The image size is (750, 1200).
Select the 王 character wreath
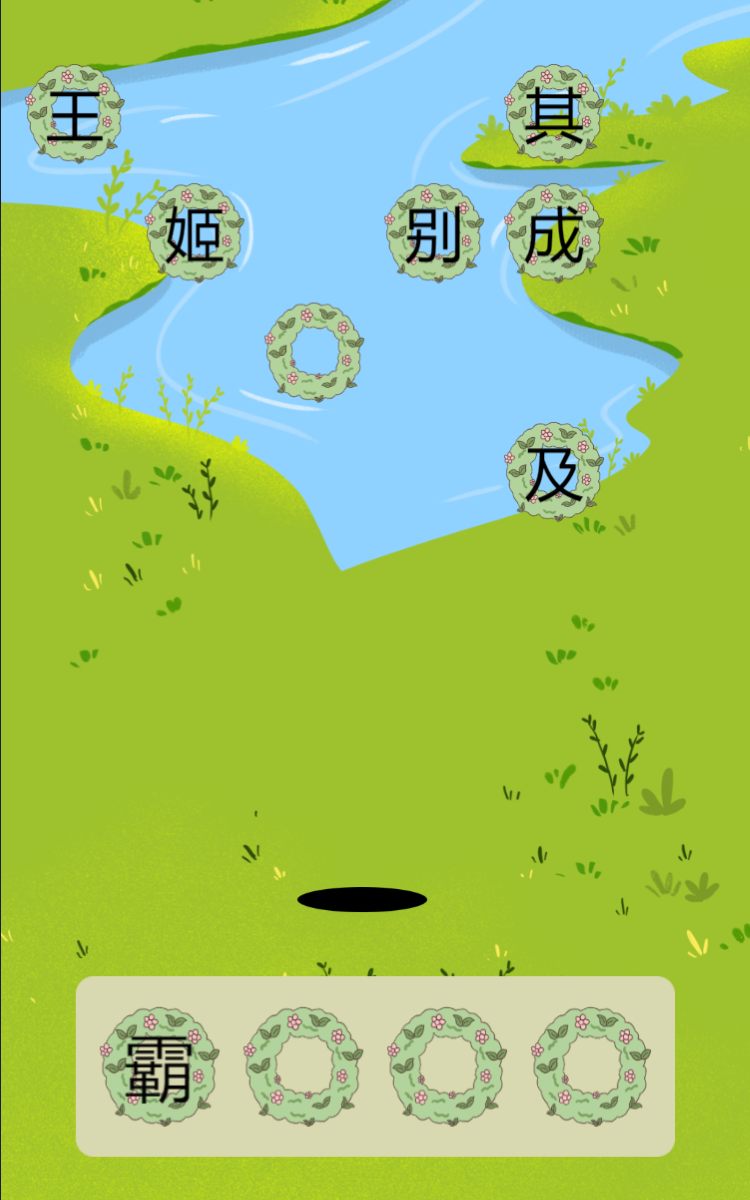75,114
